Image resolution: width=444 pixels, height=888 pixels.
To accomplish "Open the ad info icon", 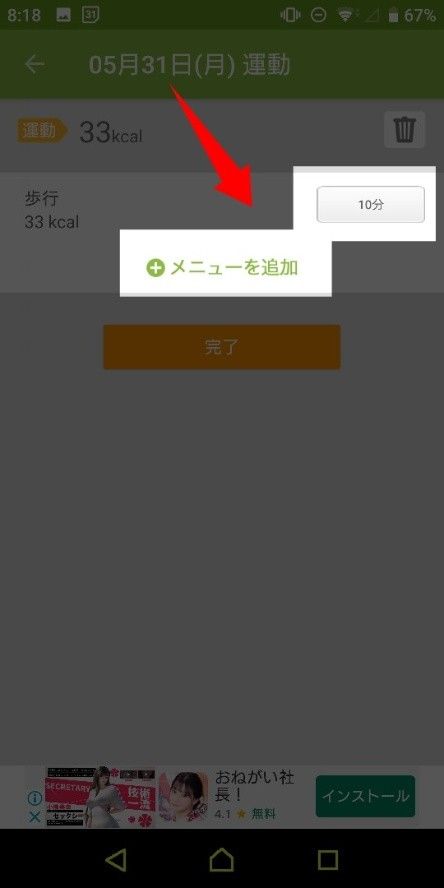I will tap(35, 799).
